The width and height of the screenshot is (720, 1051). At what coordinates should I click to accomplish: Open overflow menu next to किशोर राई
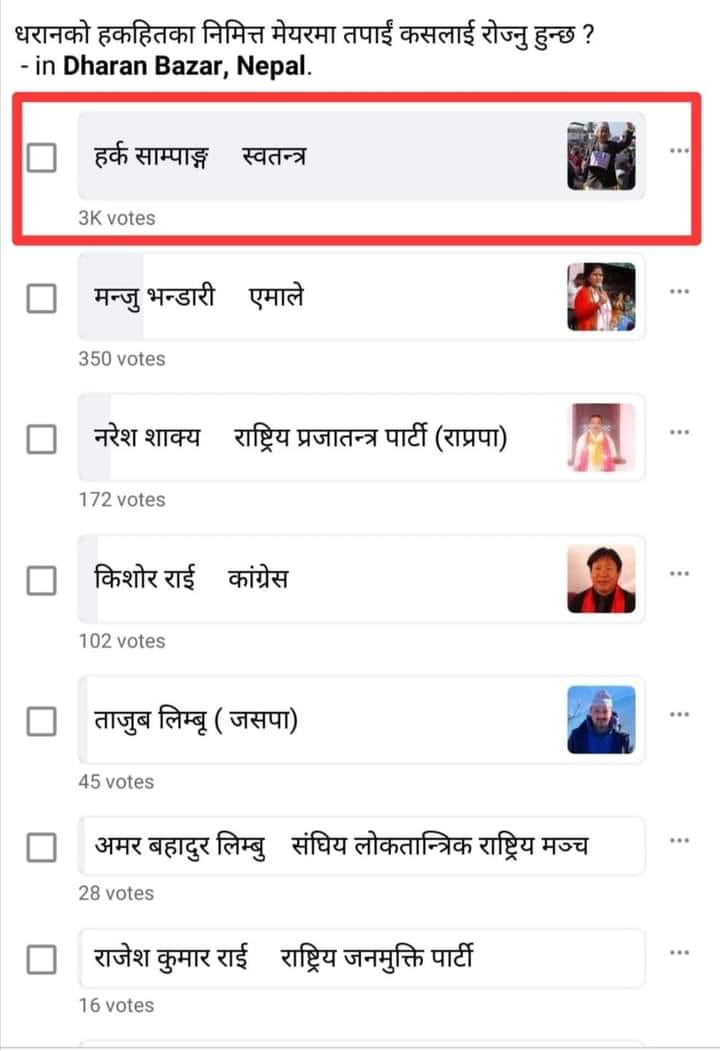[680, 573]
